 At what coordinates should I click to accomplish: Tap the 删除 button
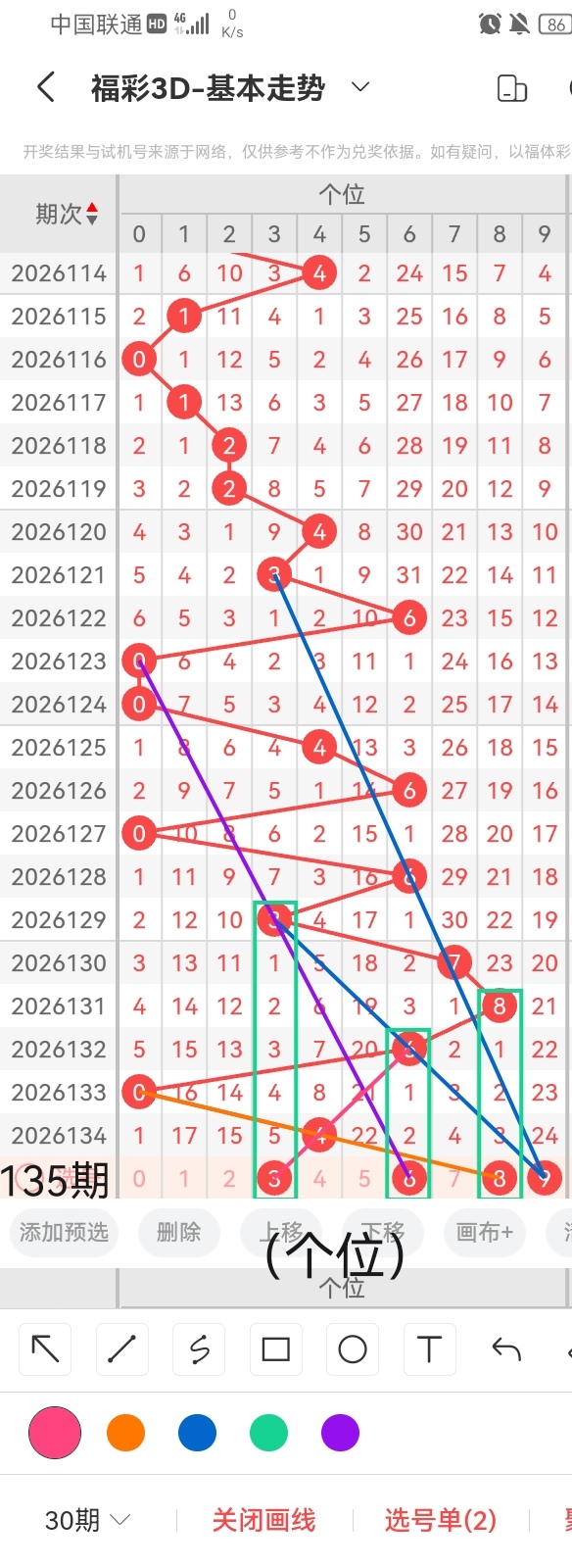coord(178,1232)
